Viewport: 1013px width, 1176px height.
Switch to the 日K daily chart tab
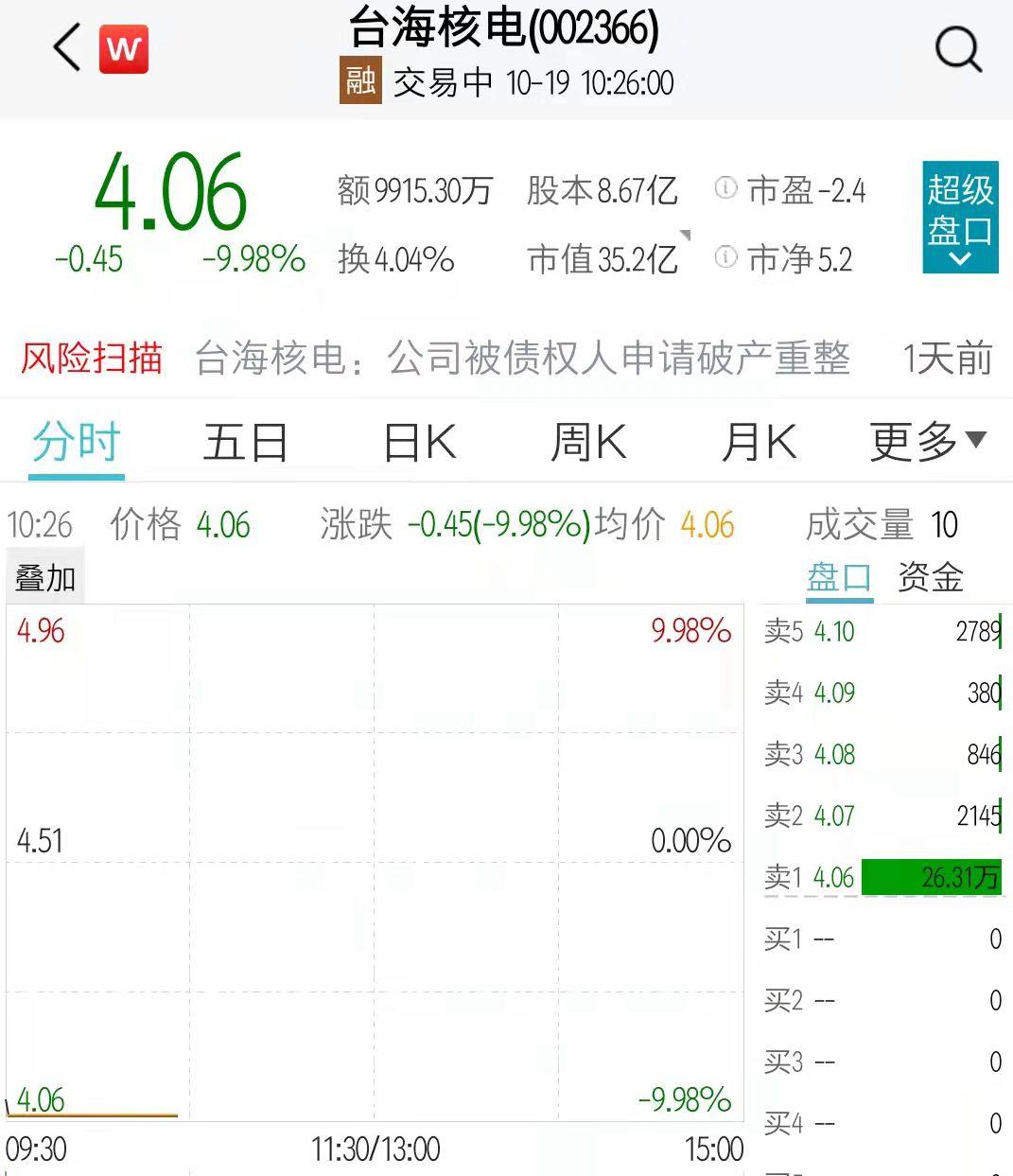(420, 441)
